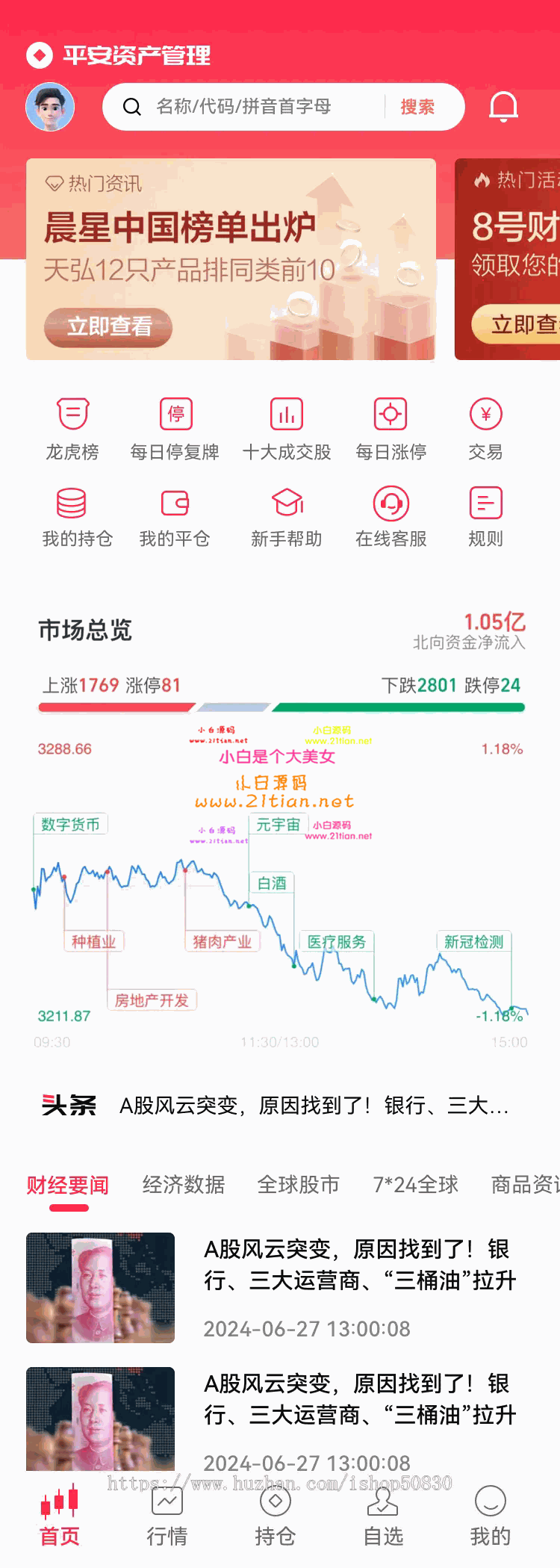
Task: Open 每日停复牌
Action: coord(175,430)
